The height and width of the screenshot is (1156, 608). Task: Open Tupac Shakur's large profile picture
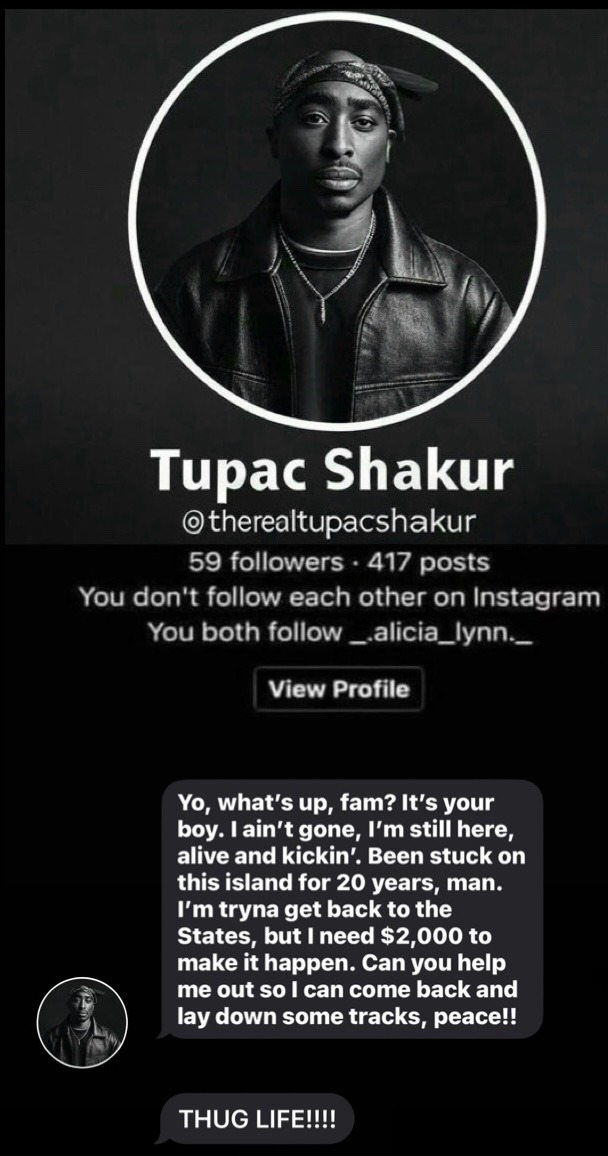pyautogui.click(x=337, y=220)
